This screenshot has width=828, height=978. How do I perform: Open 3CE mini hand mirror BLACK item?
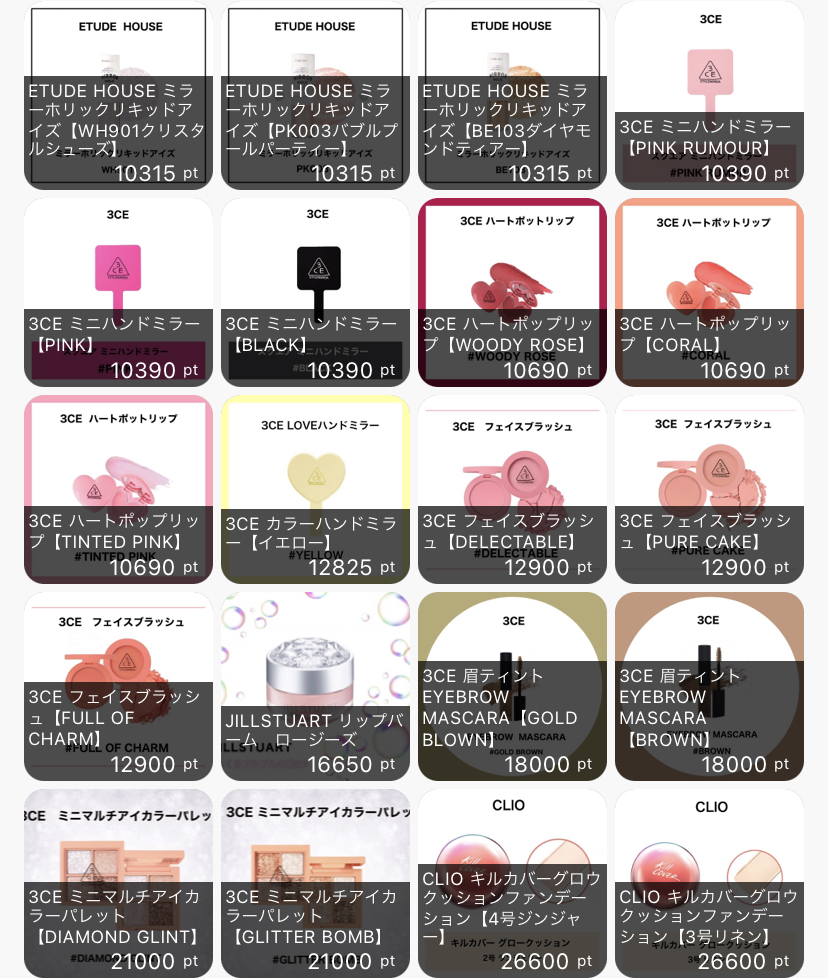(315, 292)
